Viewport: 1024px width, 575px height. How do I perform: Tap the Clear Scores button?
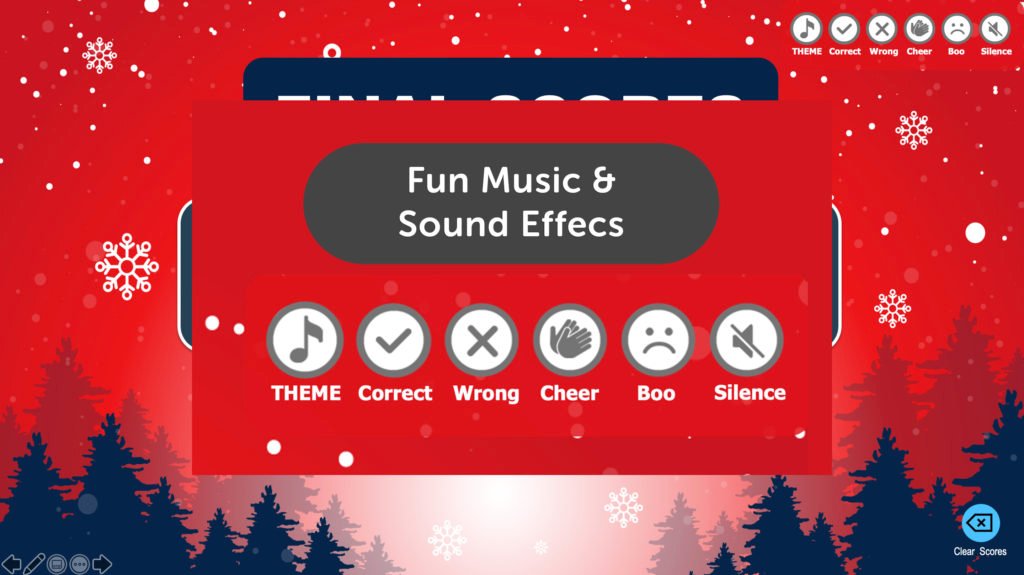pyautogui.click(x=980, y=524)
